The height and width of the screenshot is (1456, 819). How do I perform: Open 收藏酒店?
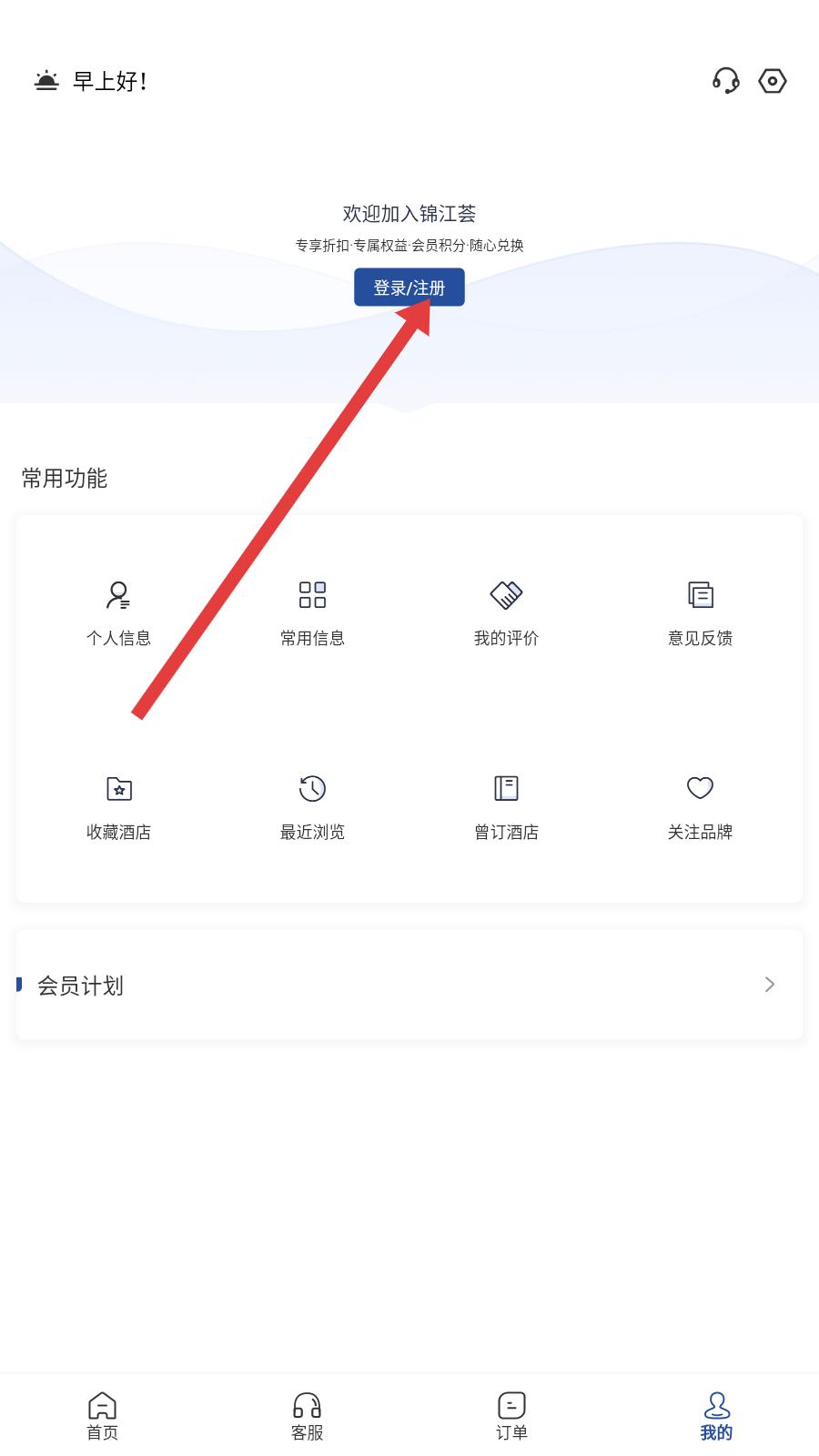118,806
